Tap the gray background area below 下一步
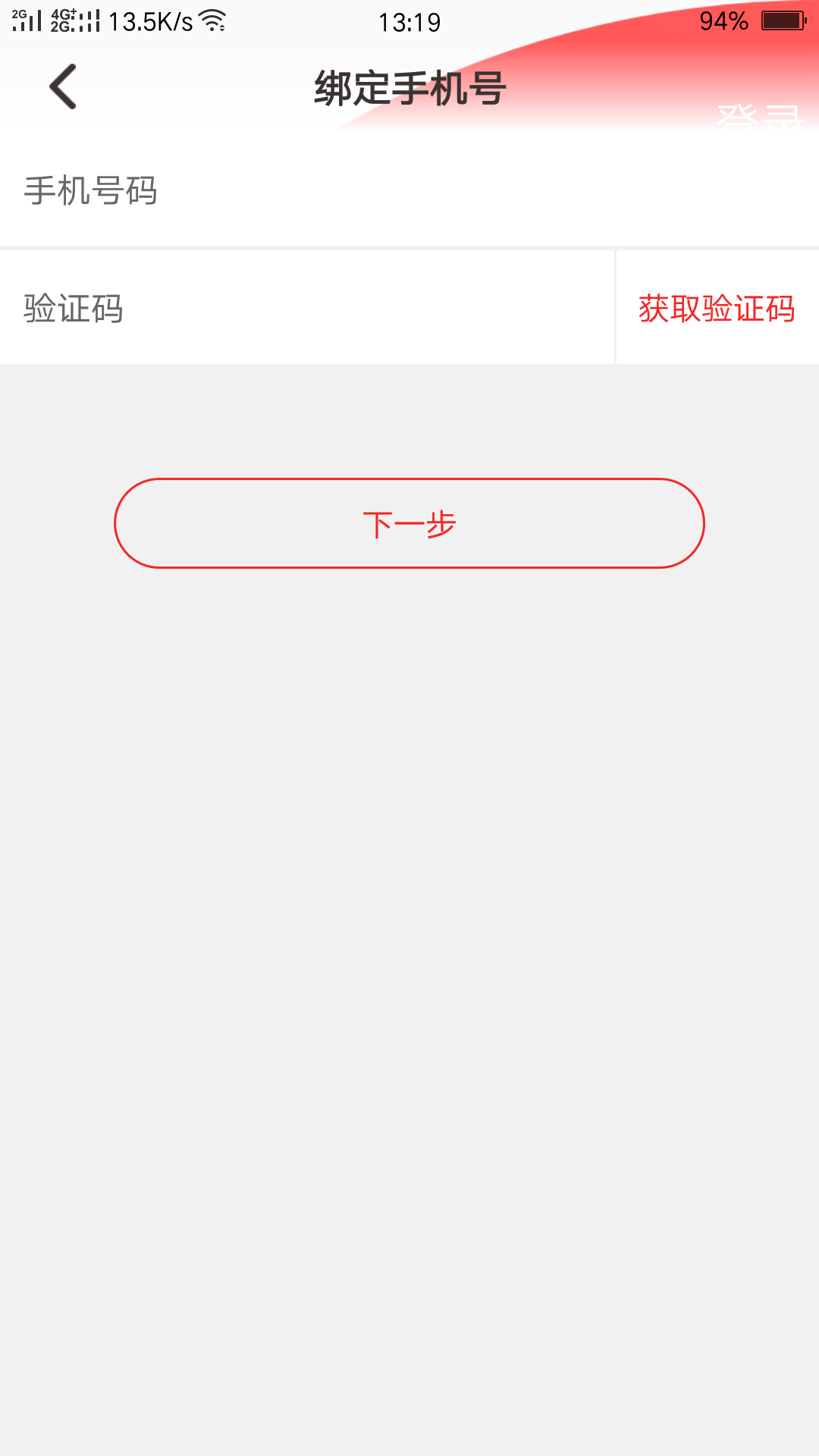The width and height of the screenshot is (819, 1456). [x=409, y=910]
